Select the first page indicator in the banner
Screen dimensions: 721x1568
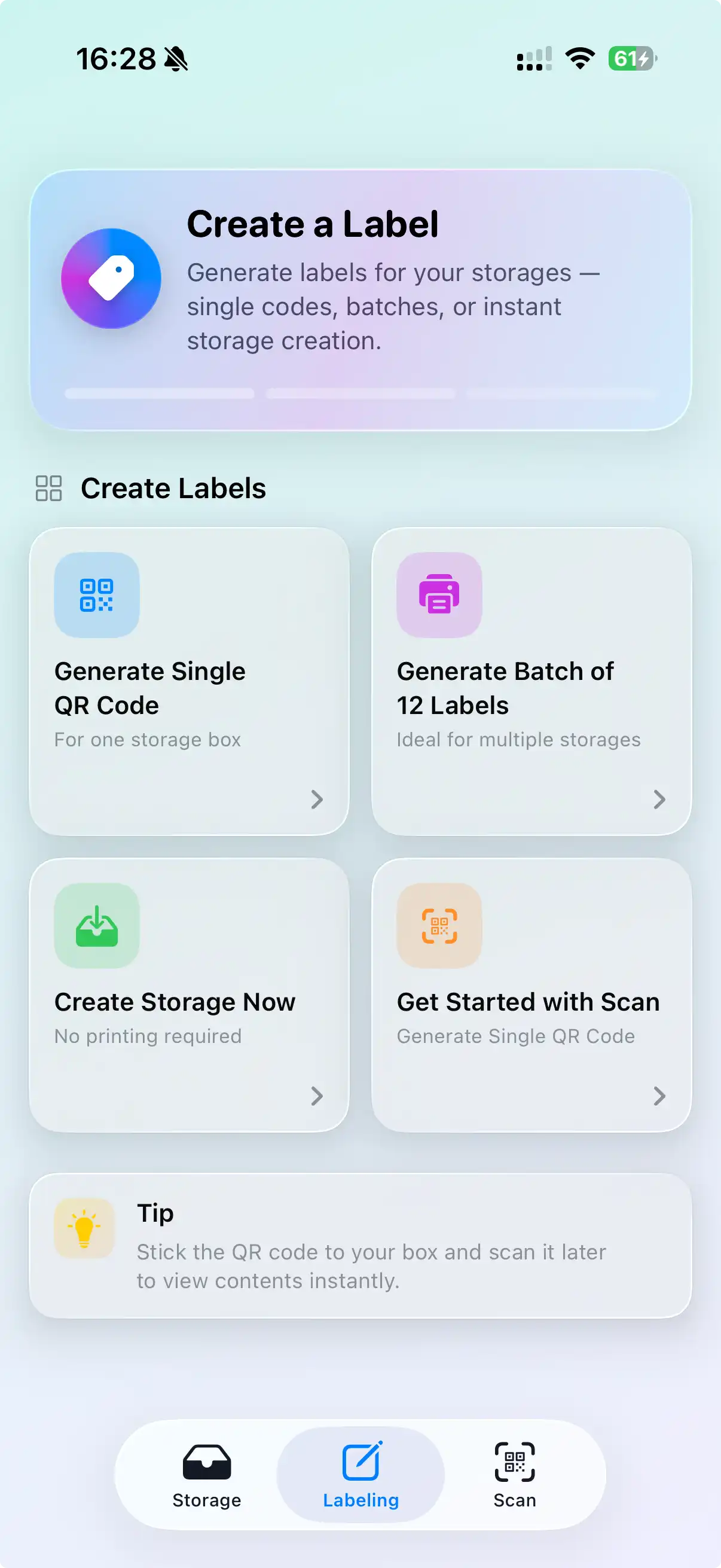[159, 395]
